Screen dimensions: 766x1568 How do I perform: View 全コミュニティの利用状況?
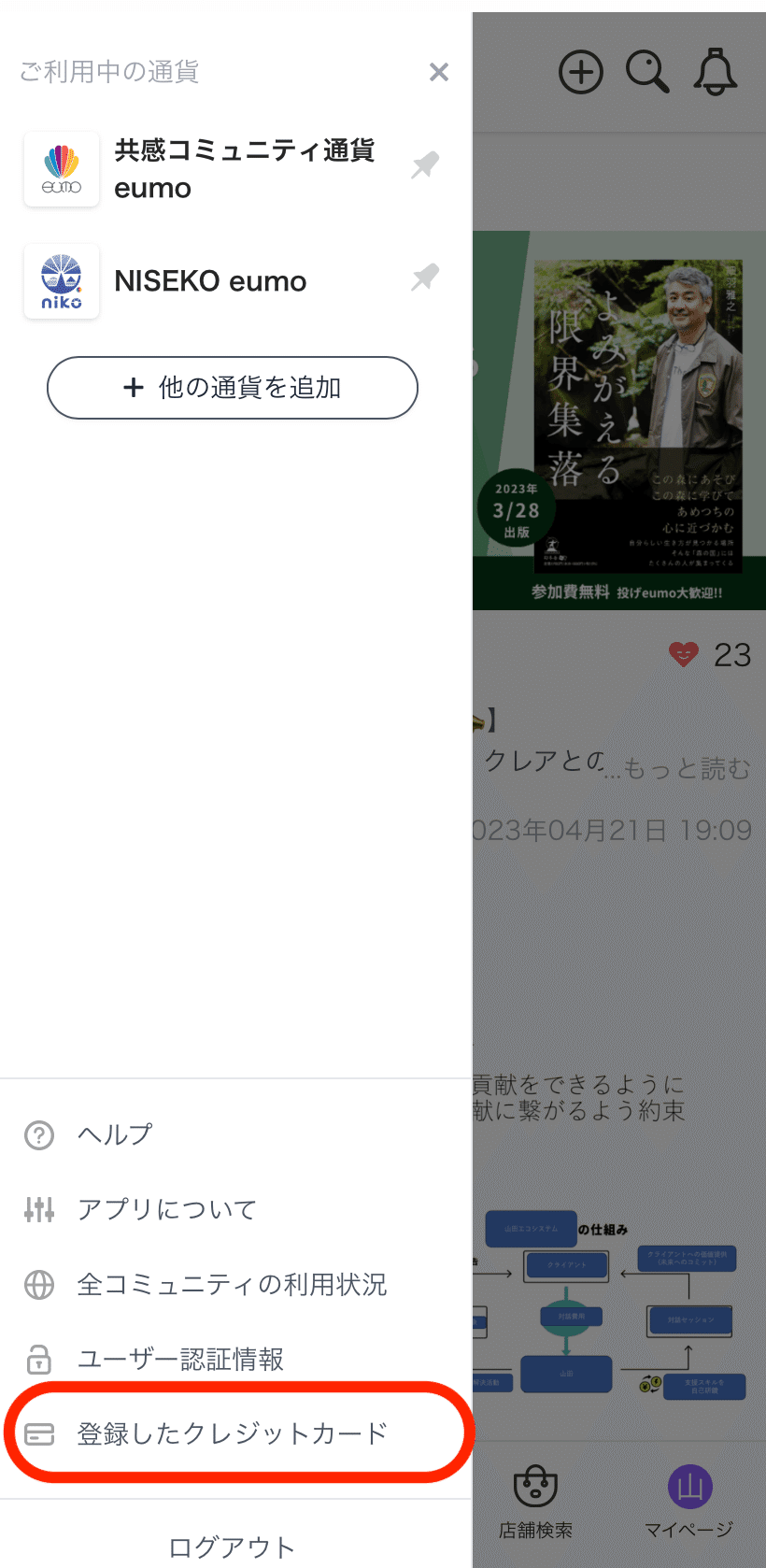(x=231, y=1284)
